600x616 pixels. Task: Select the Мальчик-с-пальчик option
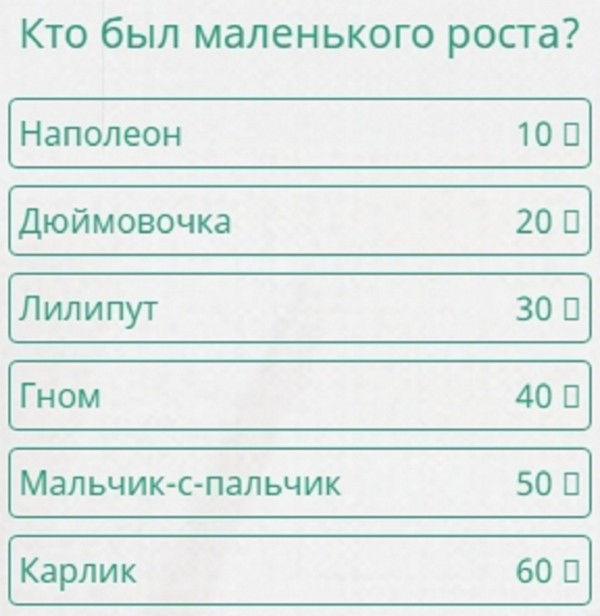299,484
